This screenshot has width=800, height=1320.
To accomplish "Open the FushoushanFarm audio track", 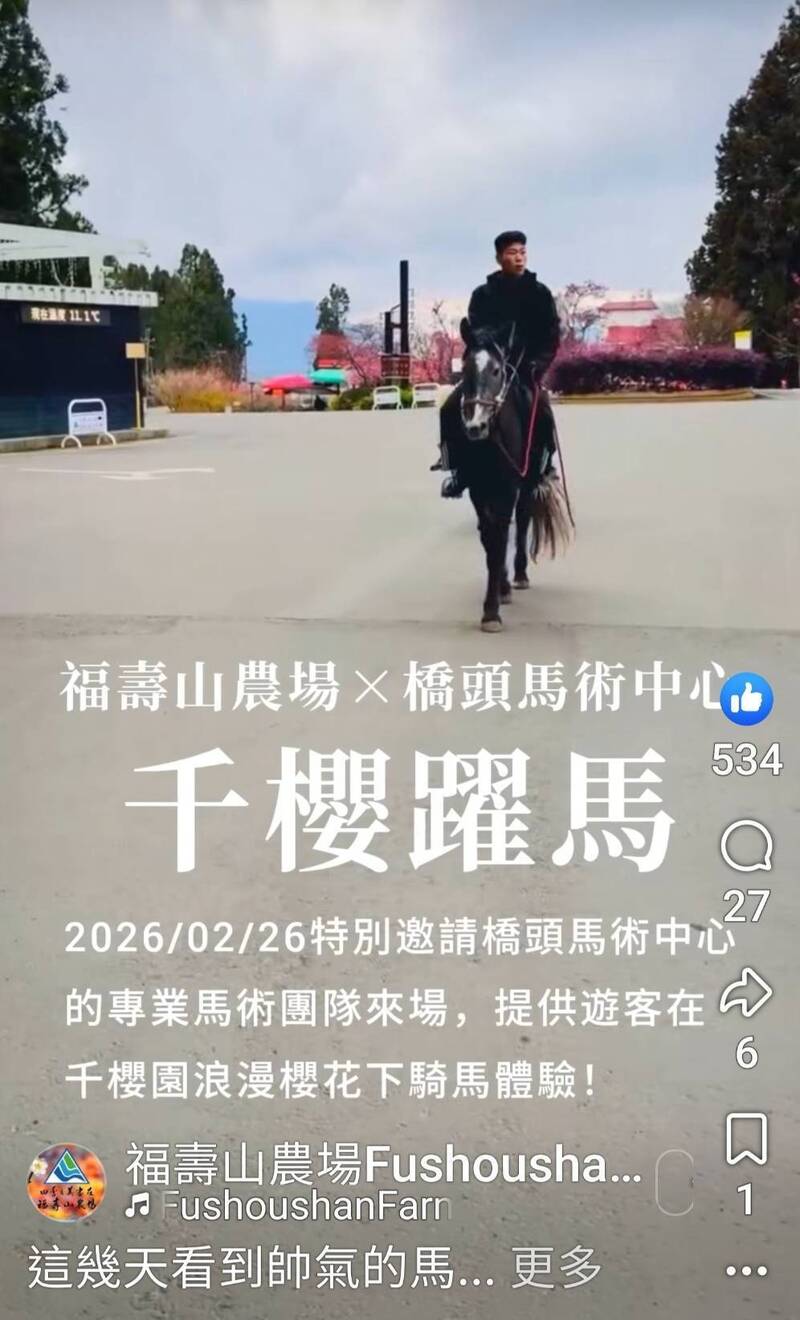I will [x=300, y=1206].
